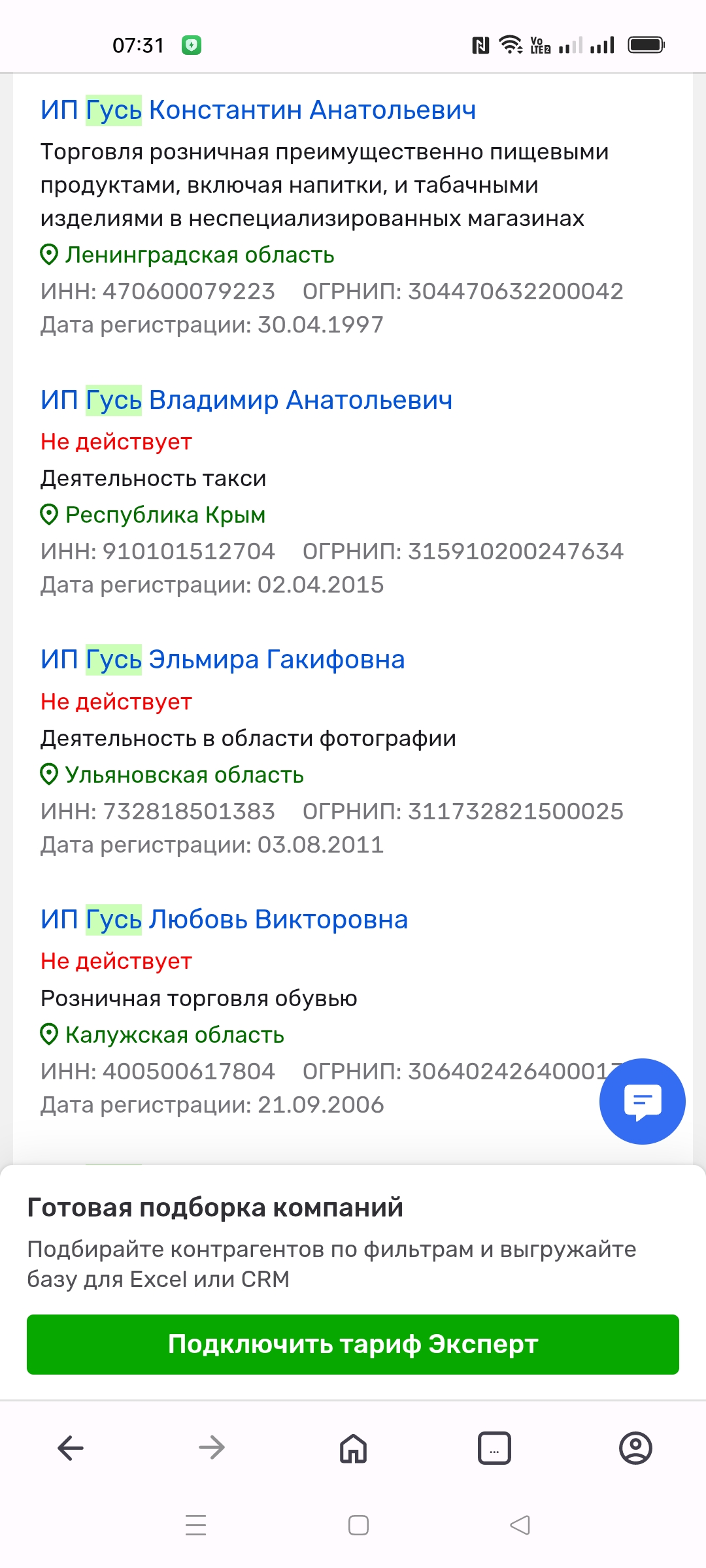Go back with the browser back arrow
This screenshot has height=1568, width=706.
pos(71,1448)
